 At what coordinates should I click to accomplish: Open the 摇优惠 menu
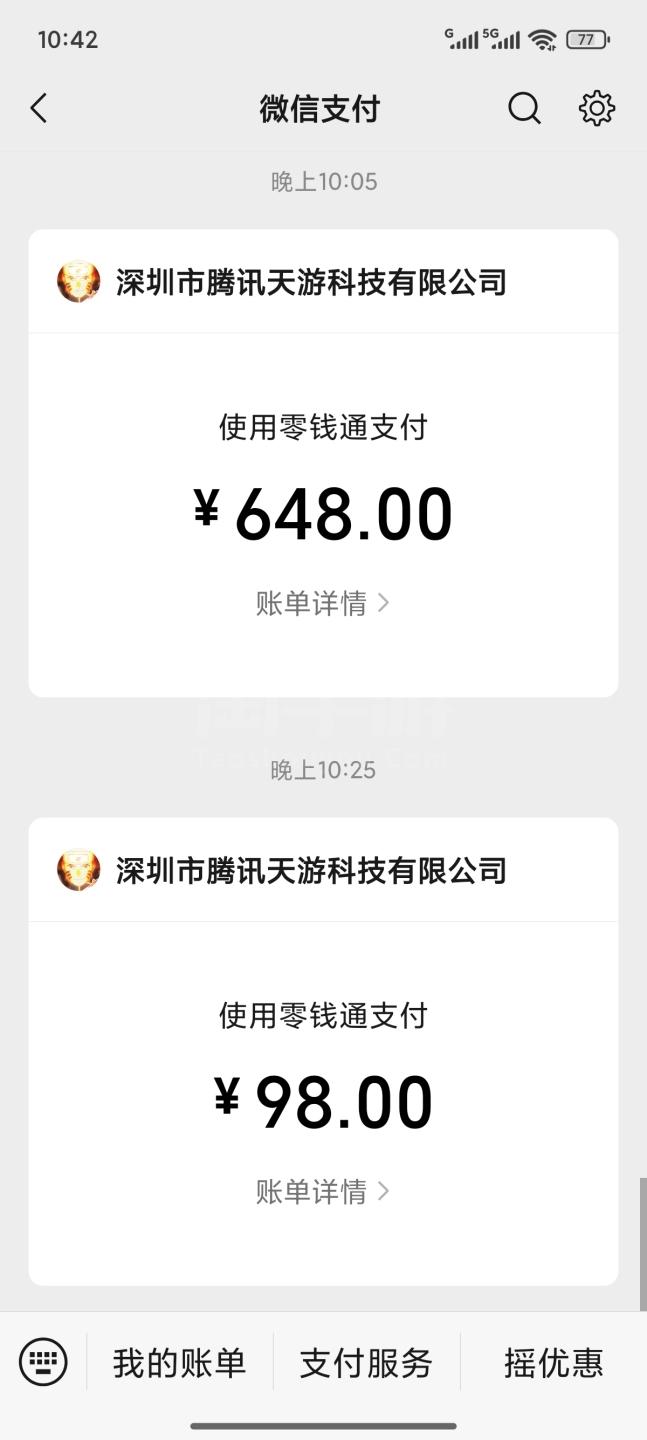[x=553, y=1362]
